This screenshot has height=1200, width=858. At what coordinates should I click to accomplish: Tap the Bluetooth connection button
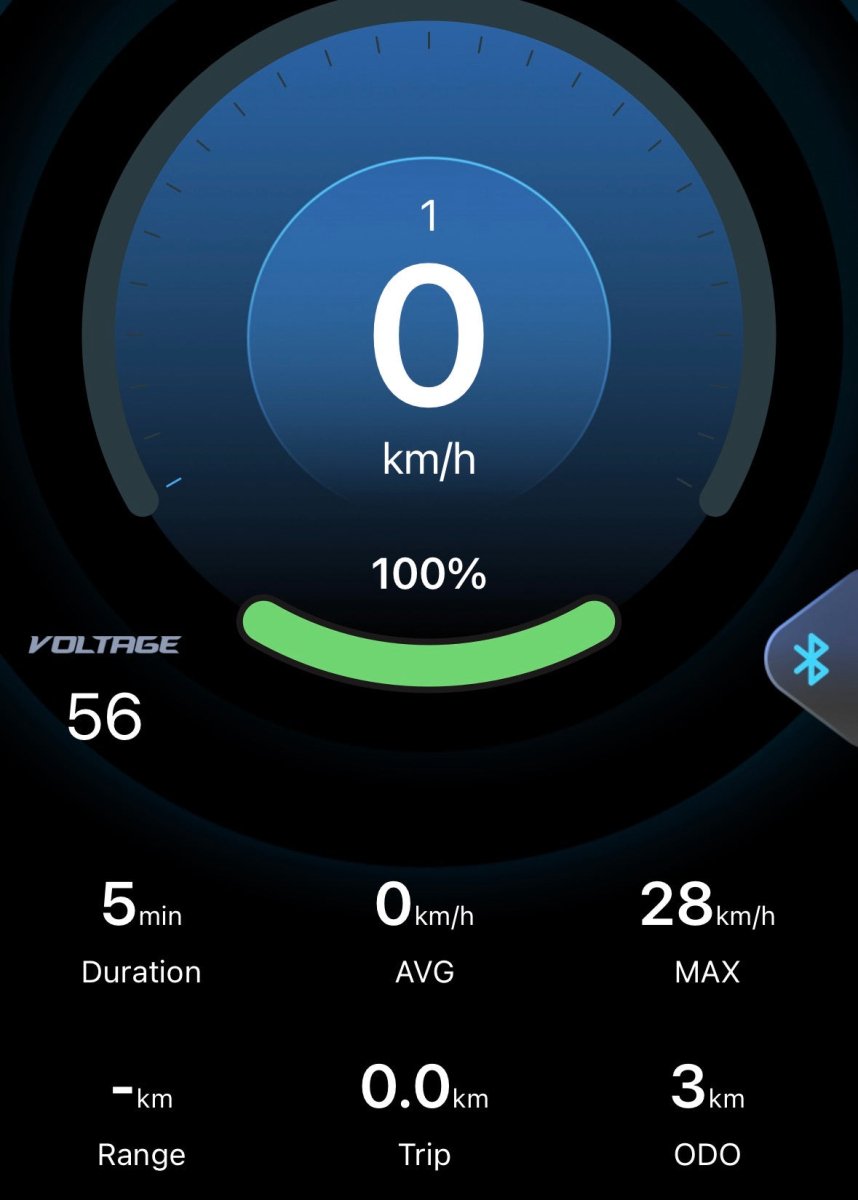[812, 660]
